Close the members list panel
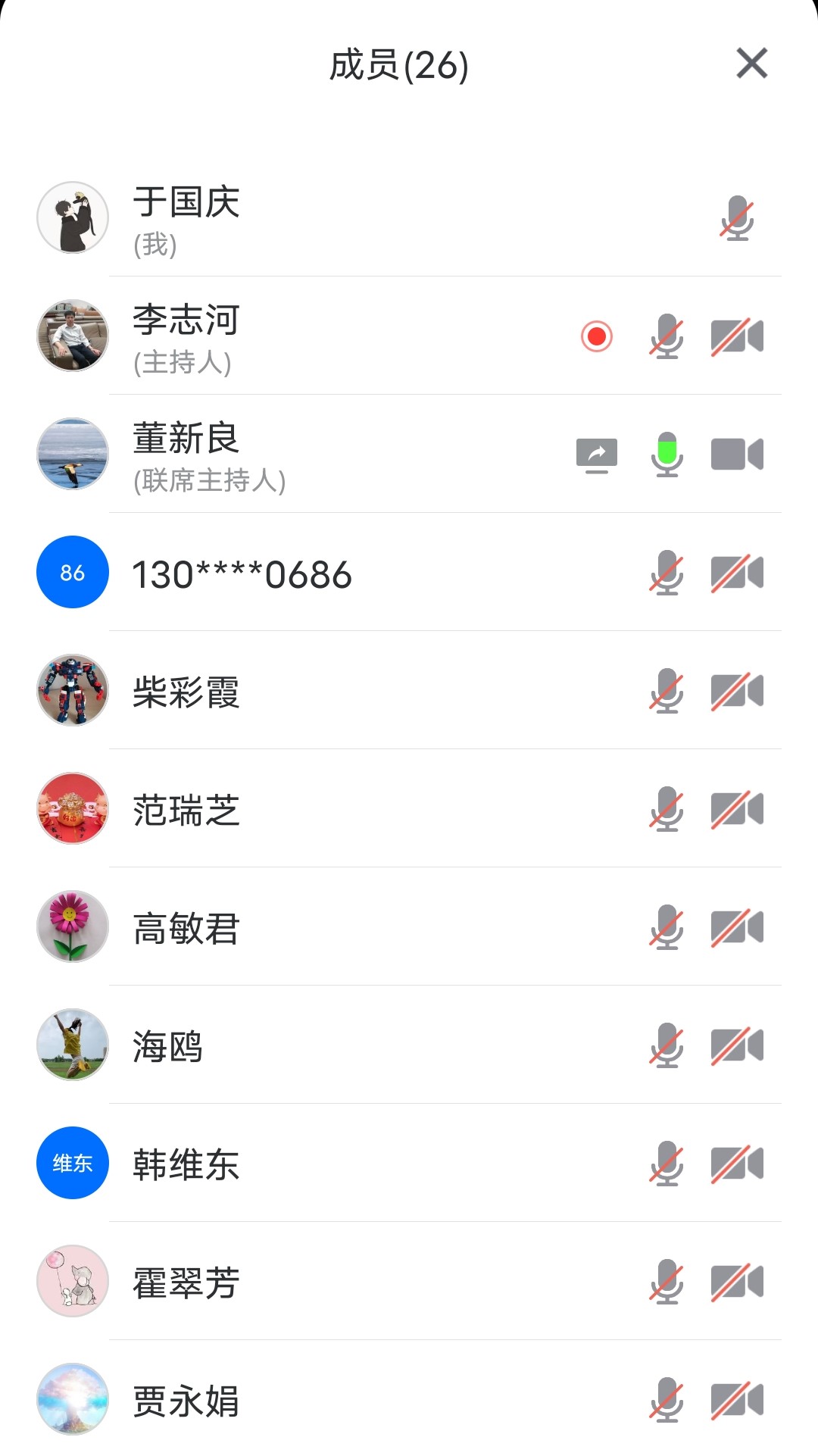The height and width of the screenshot is (1456, 818). pos(751,63)
